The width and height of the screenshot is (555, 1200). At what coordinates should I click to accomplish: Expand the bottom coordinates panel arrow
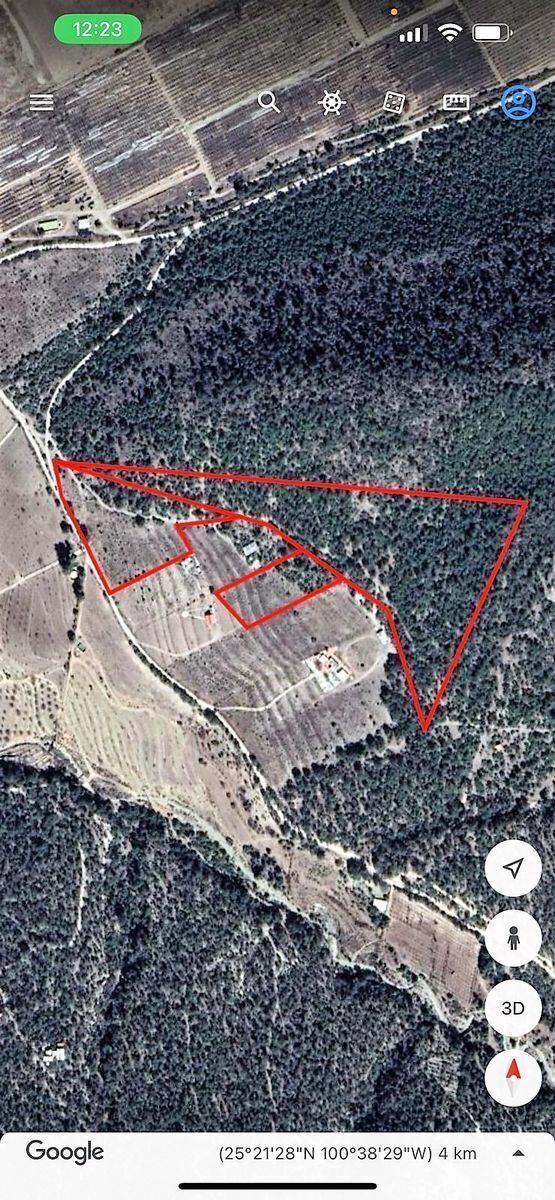(x=518, y=1152)
